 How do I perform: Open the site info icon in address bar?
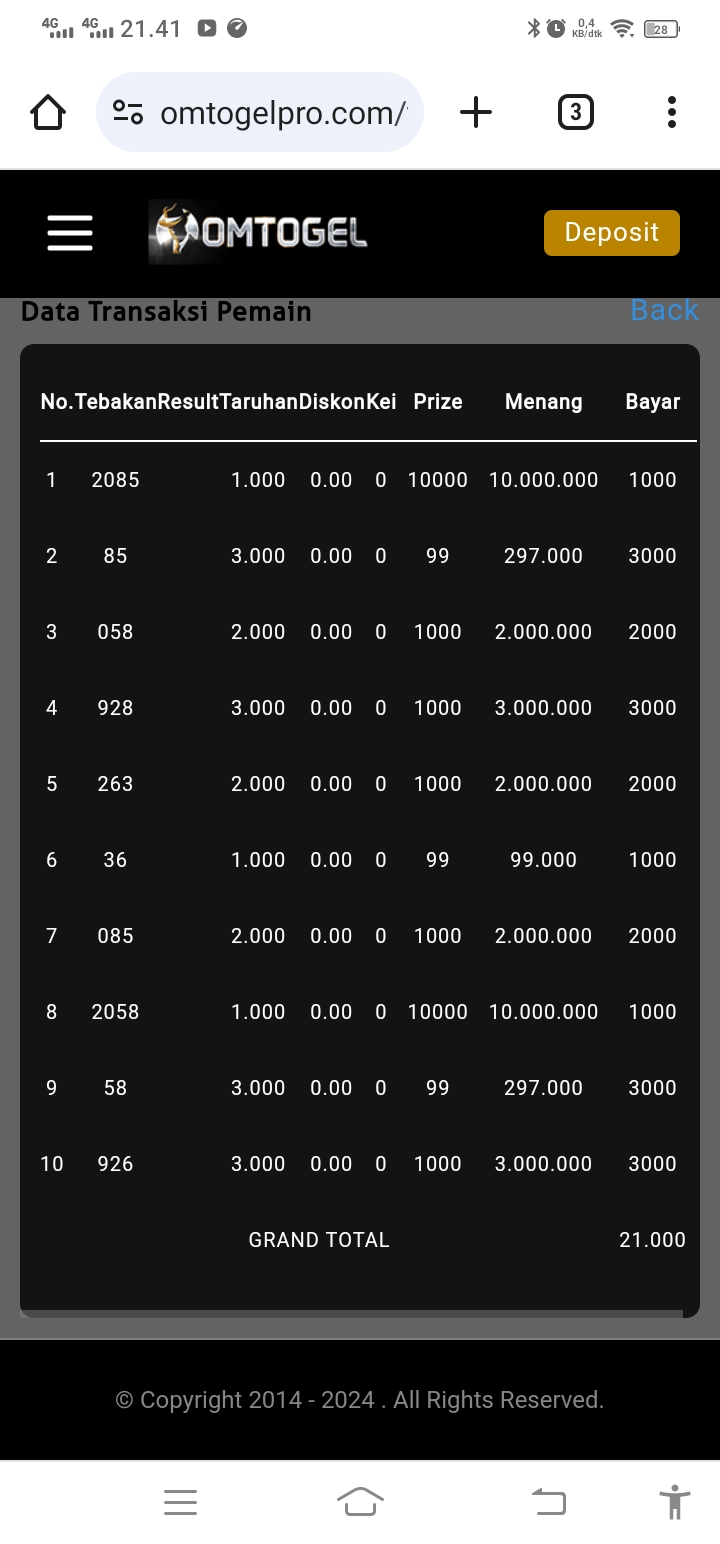[128, 112]
